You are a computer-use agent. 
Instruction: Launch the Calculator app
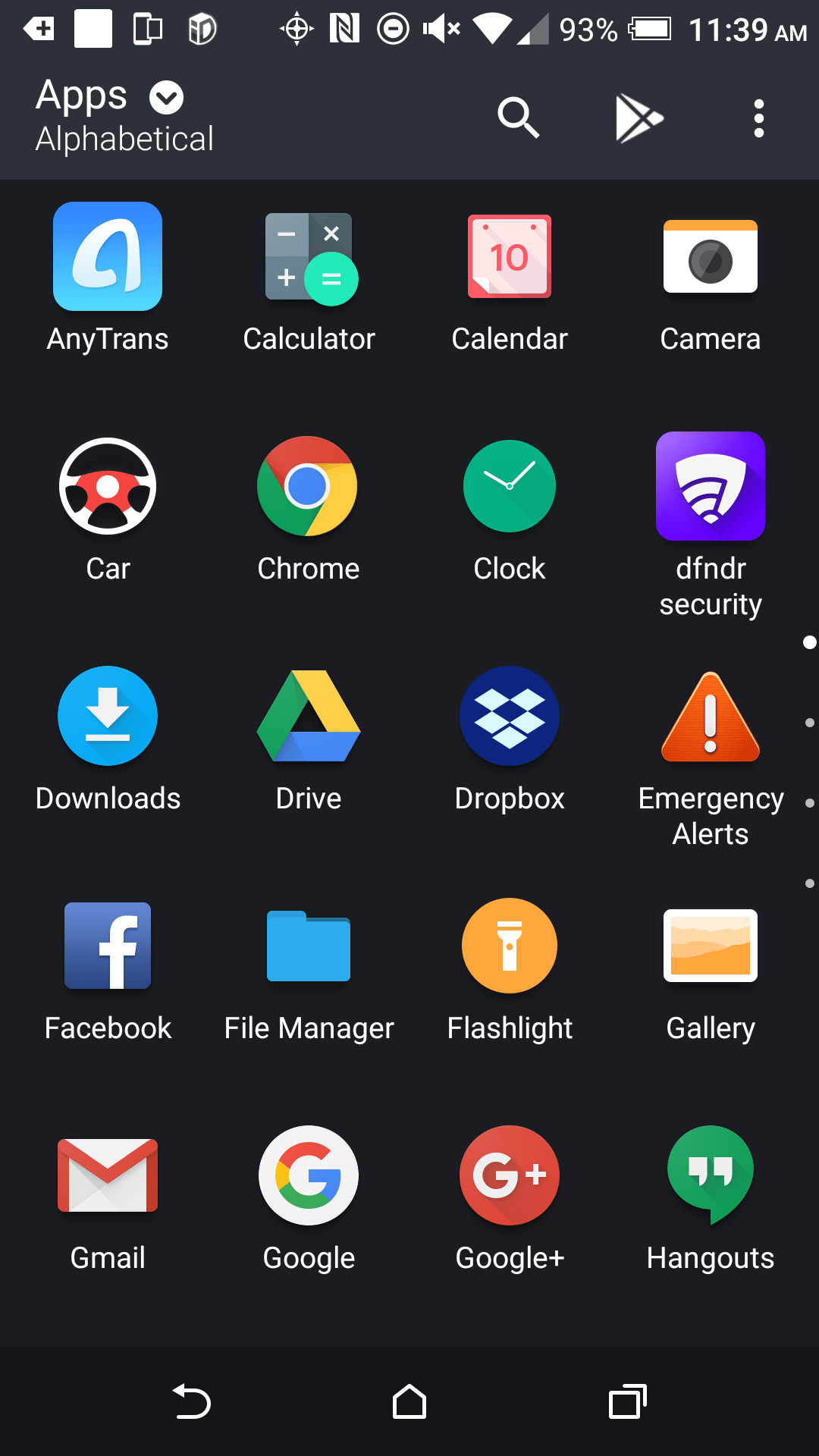click(x=308, y=256)
